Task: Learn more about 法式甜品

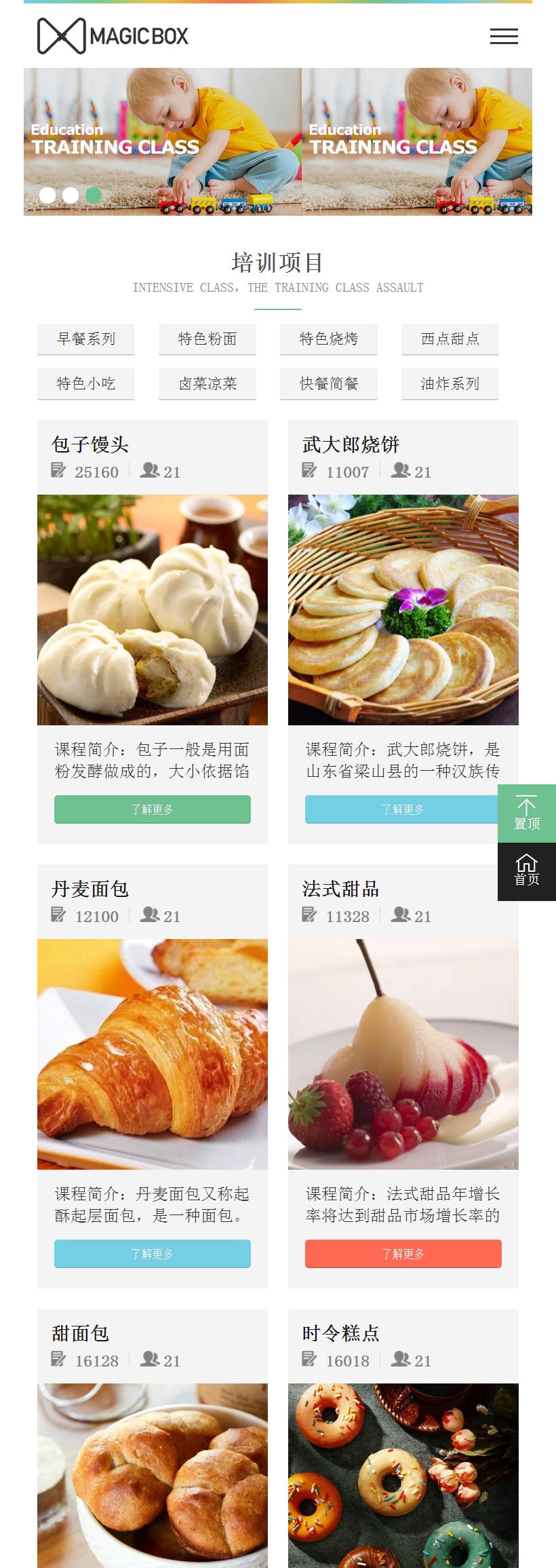Action: pyautogui.click(x=403, y=1254)
